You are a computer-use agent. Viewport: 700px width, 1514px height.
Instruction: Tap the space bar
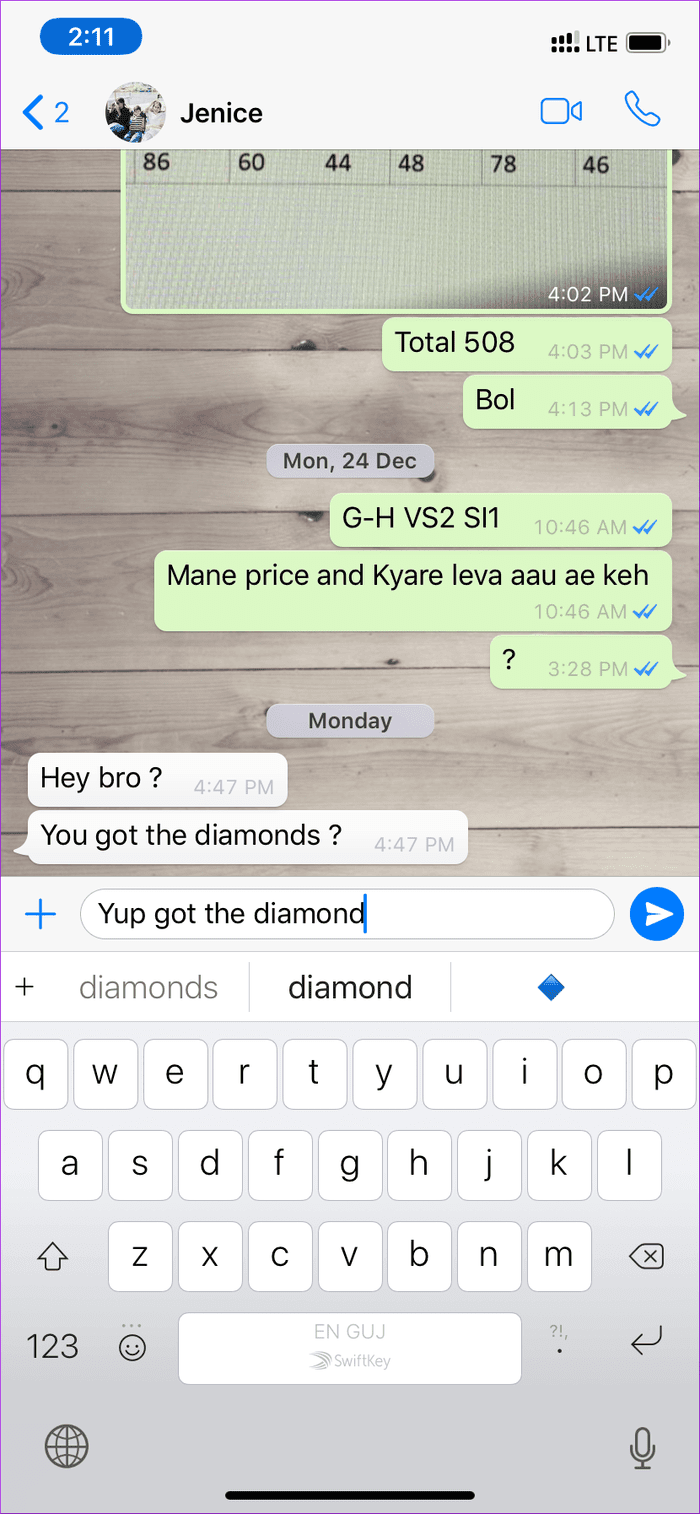350,1348
